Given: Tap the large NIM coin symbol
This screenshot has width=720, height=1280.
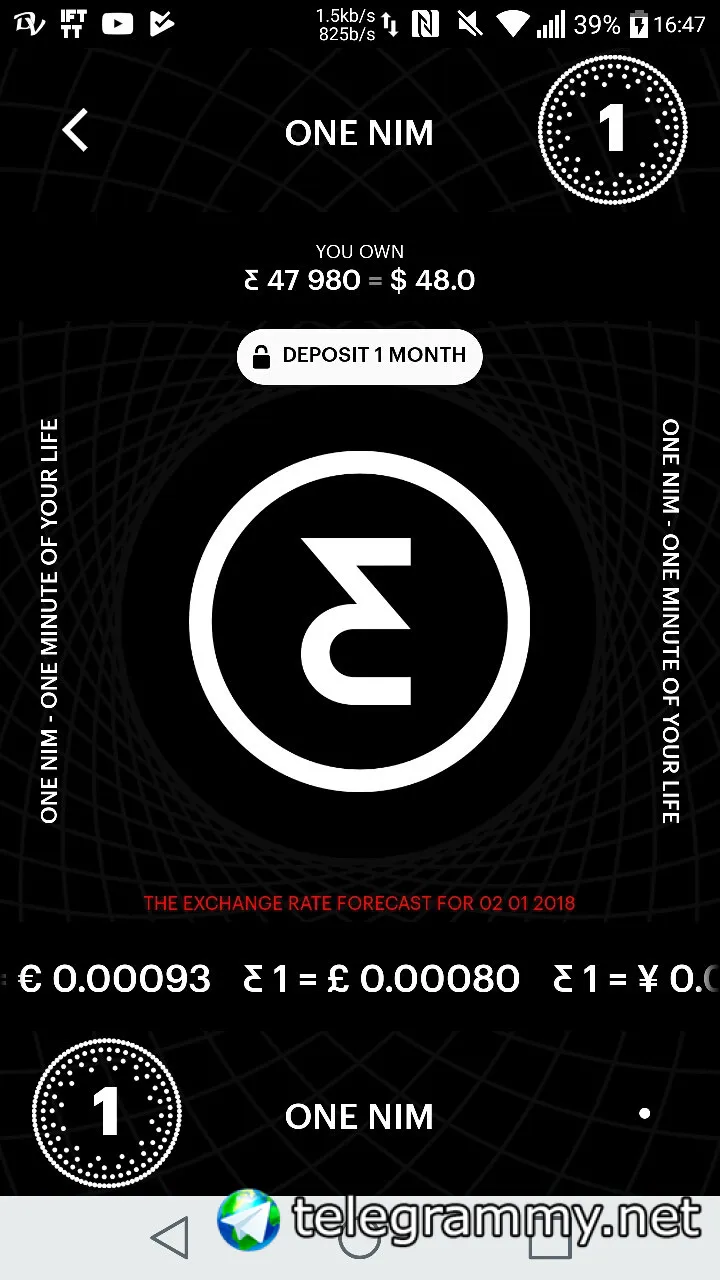Looking at the screenshot, I should tap(360, 621).
